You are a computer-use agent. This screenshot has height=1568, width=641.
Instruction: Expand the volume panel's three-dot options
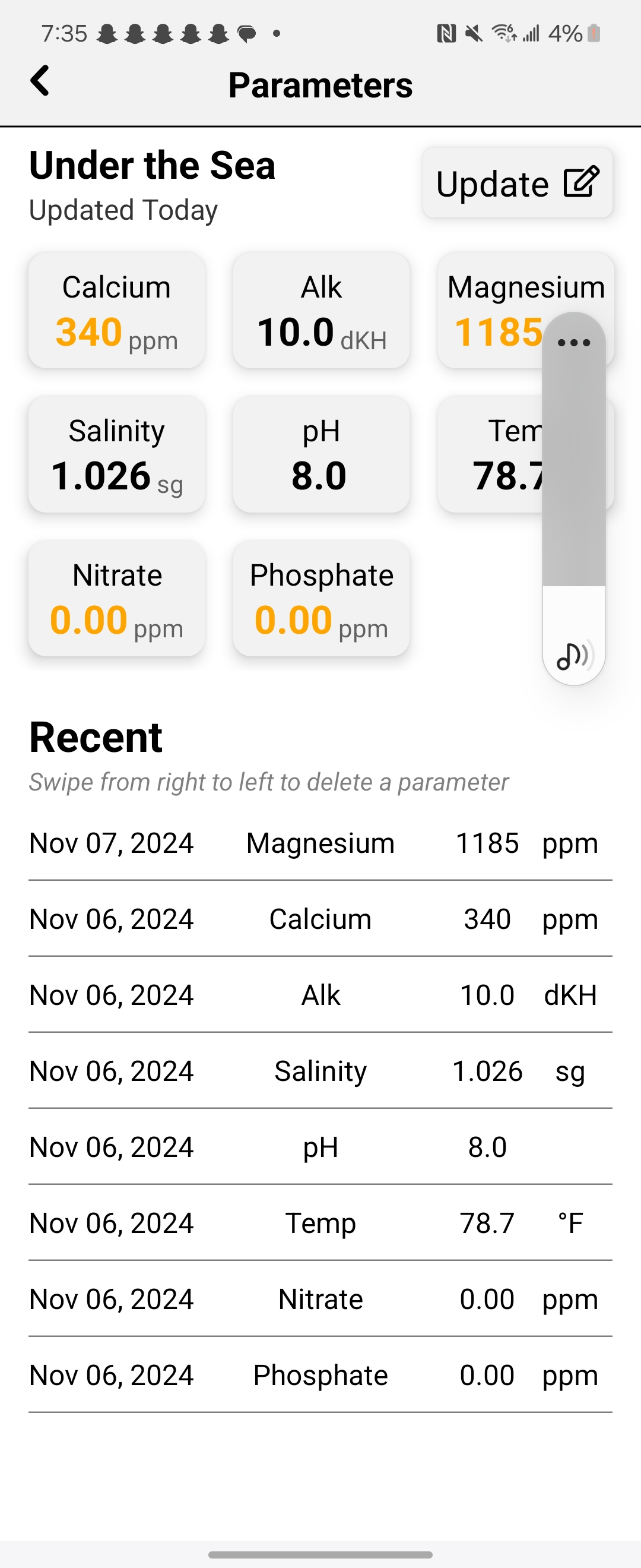573,343
